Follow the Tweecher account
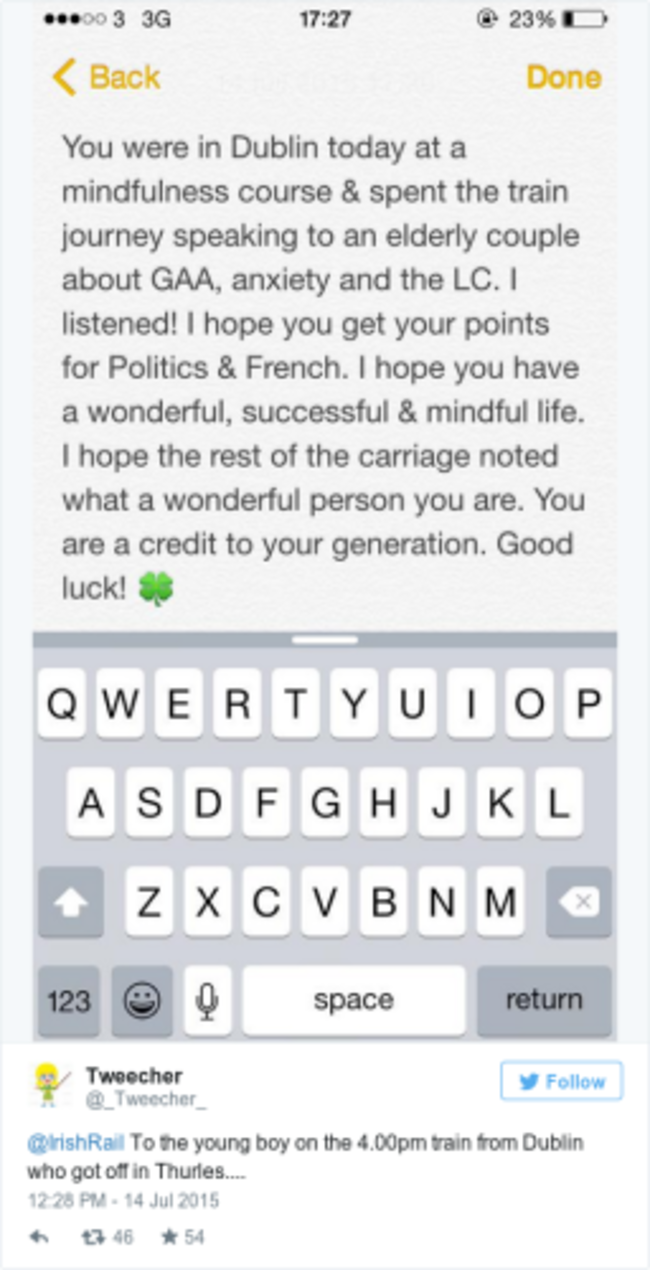 click(x=561, y=1081)
